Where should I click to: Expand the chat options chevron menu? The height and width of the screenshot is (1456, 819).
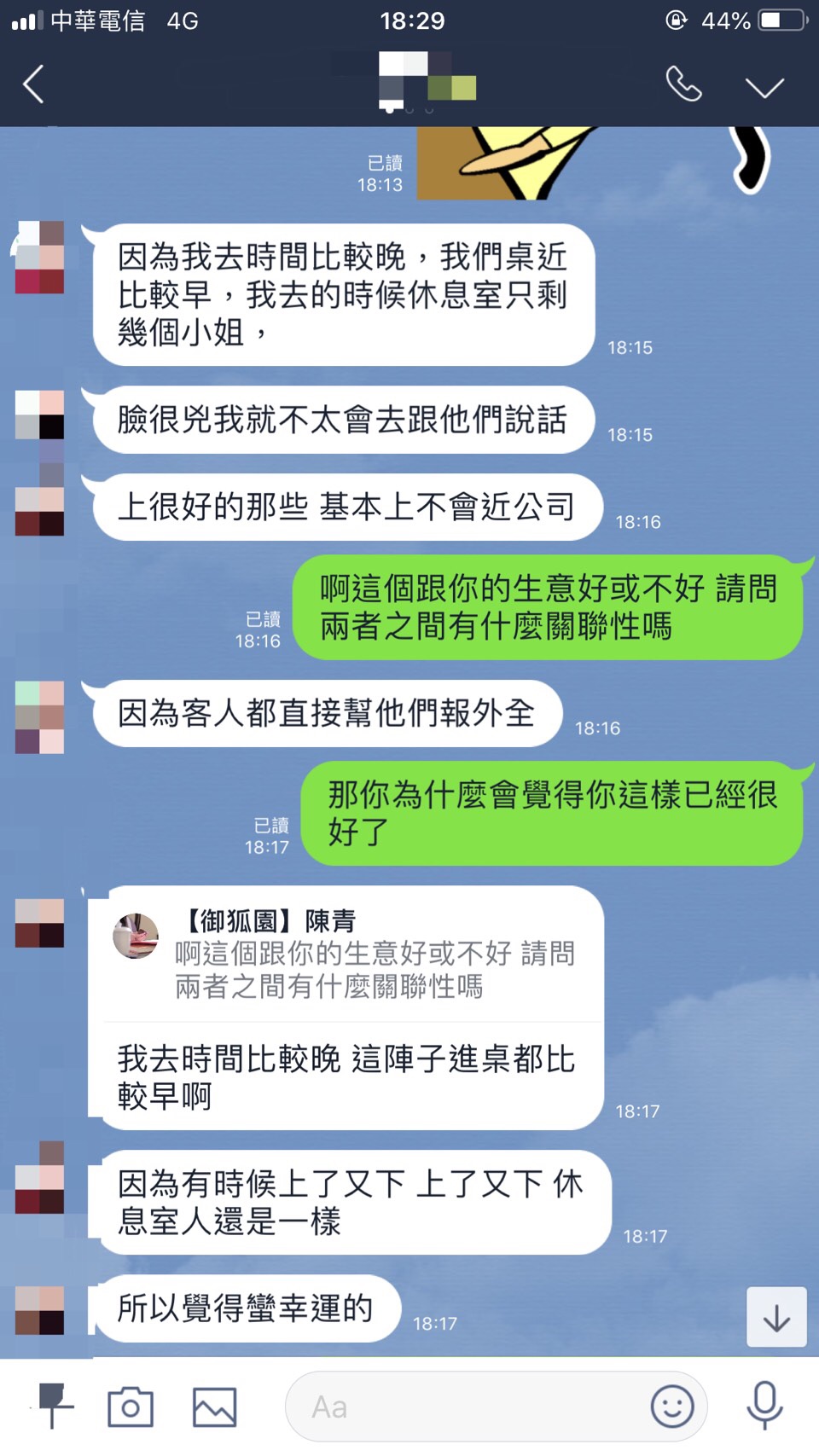pyautogui.click(x=764, y=87)
